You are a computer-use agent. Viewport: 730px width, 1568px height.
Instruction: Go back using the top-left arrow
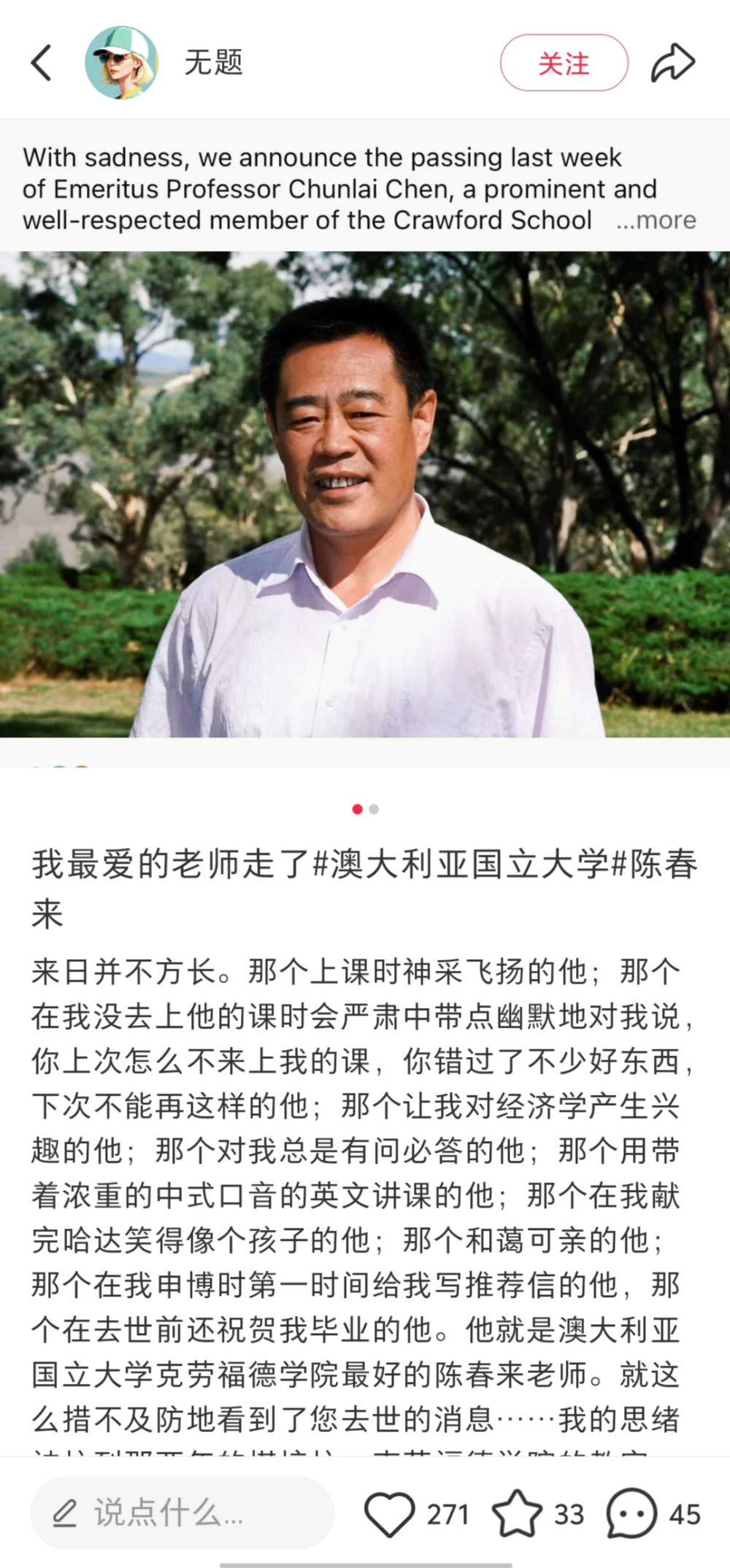(x=42, y=63)
